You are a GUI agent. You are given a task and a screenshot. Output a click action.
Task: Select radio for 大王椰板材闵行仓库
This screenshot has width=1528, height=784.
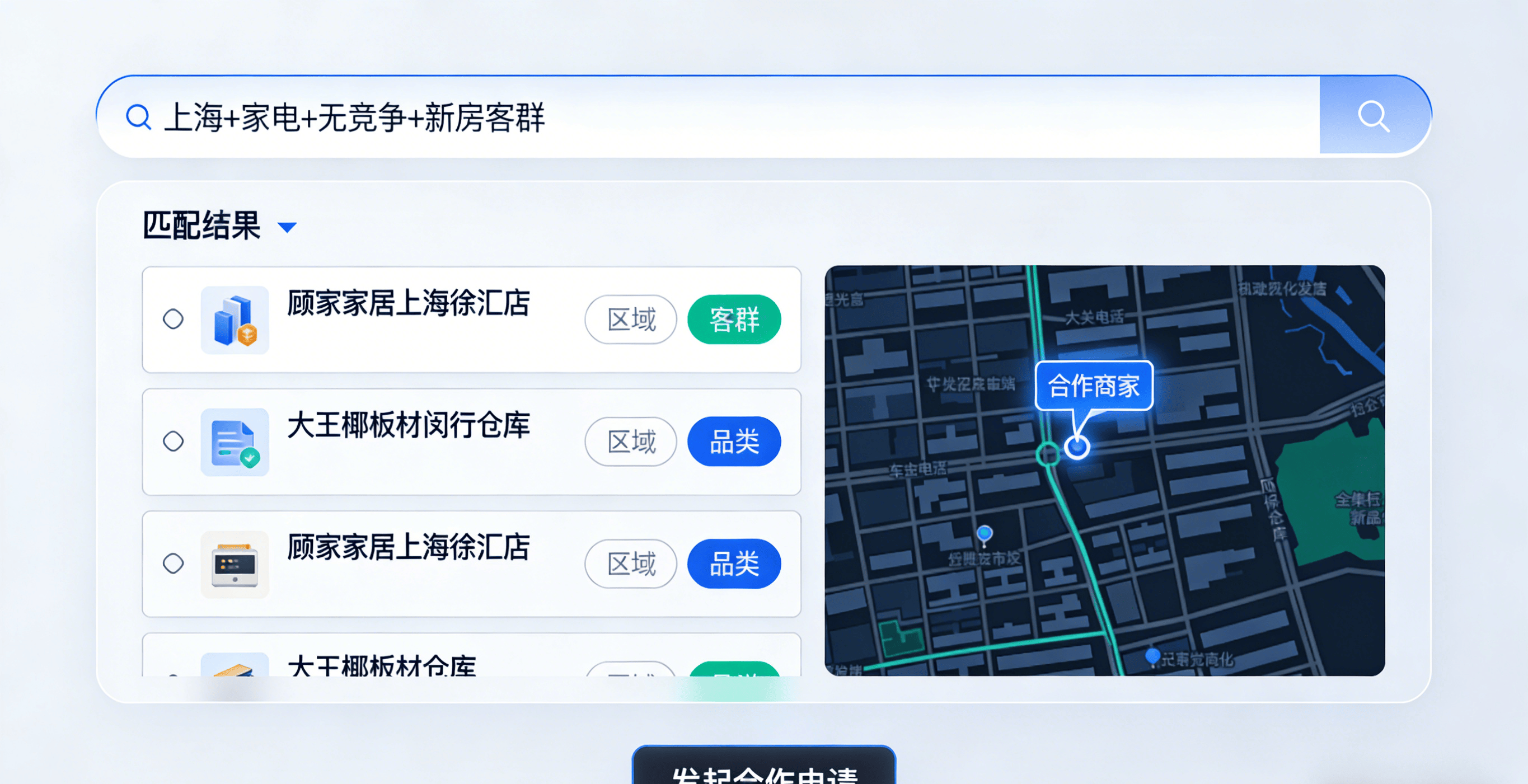[x=173, y=441]
